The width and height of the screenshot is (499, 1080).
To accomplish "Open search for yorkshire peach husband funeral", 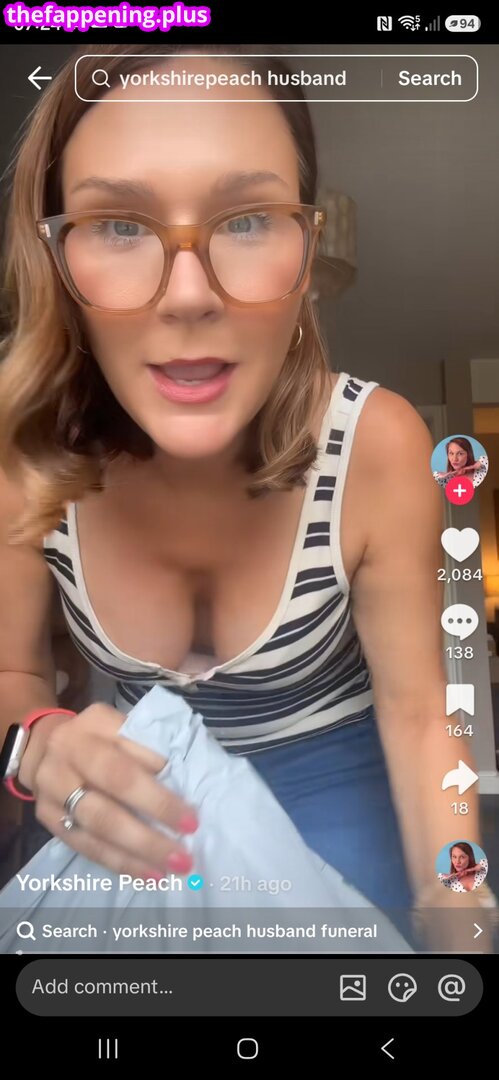I will [x=250, y=931].
